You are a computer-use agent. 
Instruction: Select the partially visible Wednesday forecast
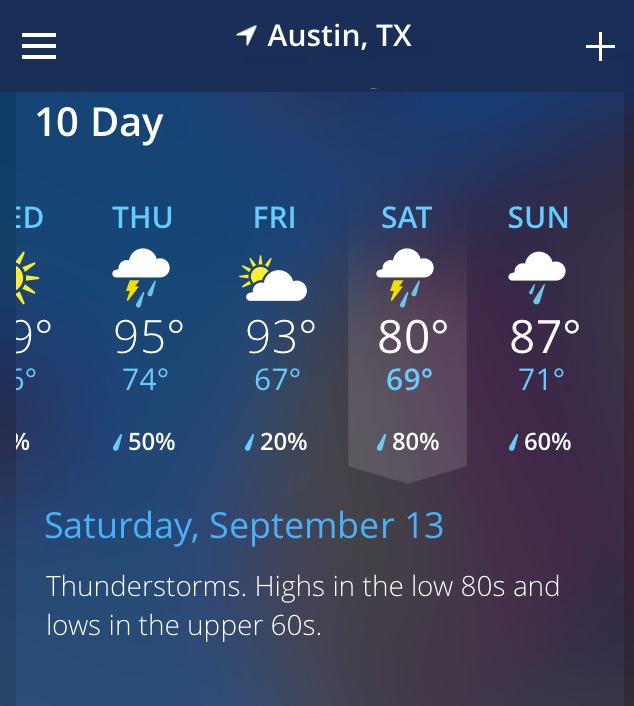pos(26,330)
